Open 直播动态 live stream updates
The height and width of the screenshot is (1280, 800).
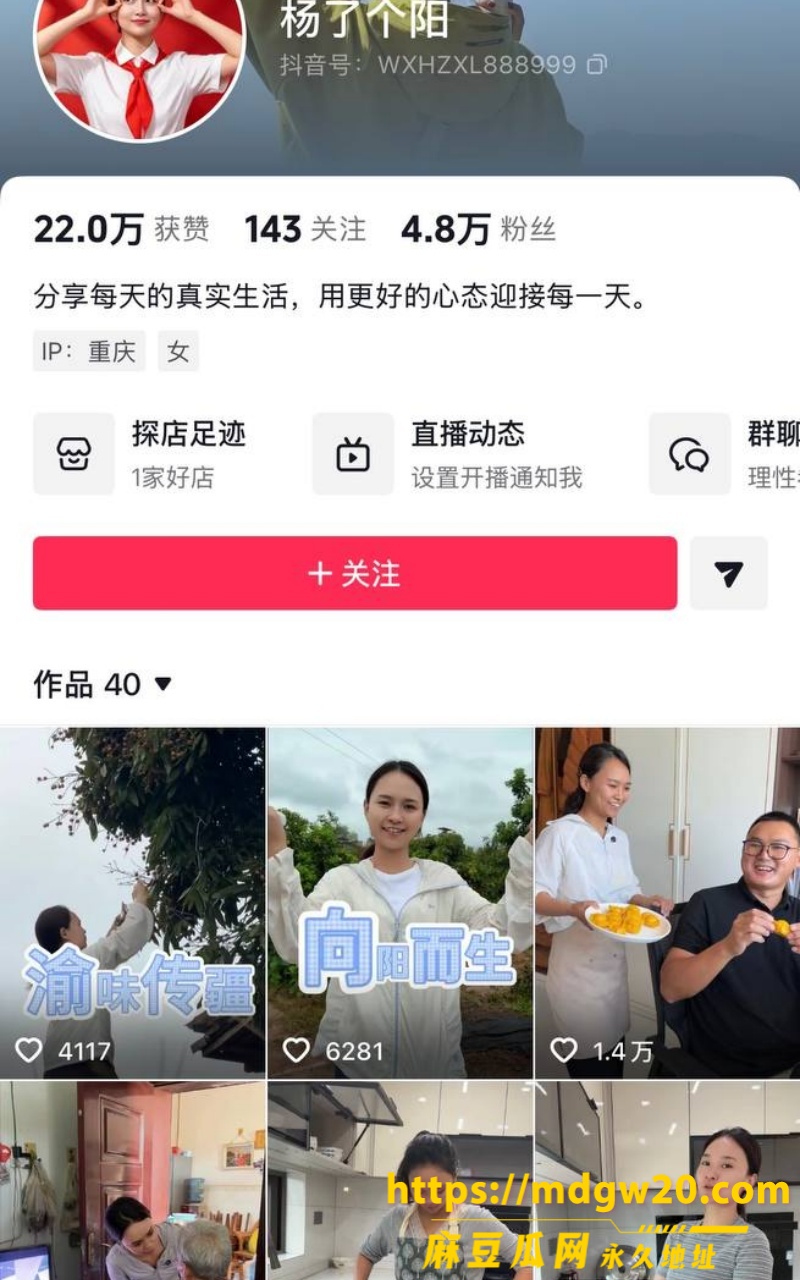[448, 454]
